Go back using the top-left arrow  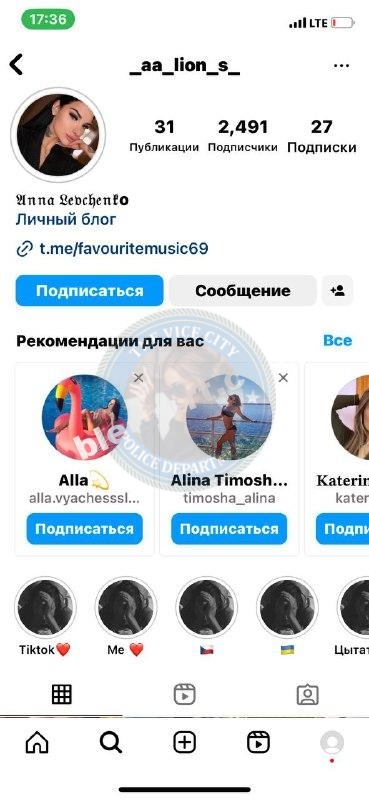[x=16, y=65]
